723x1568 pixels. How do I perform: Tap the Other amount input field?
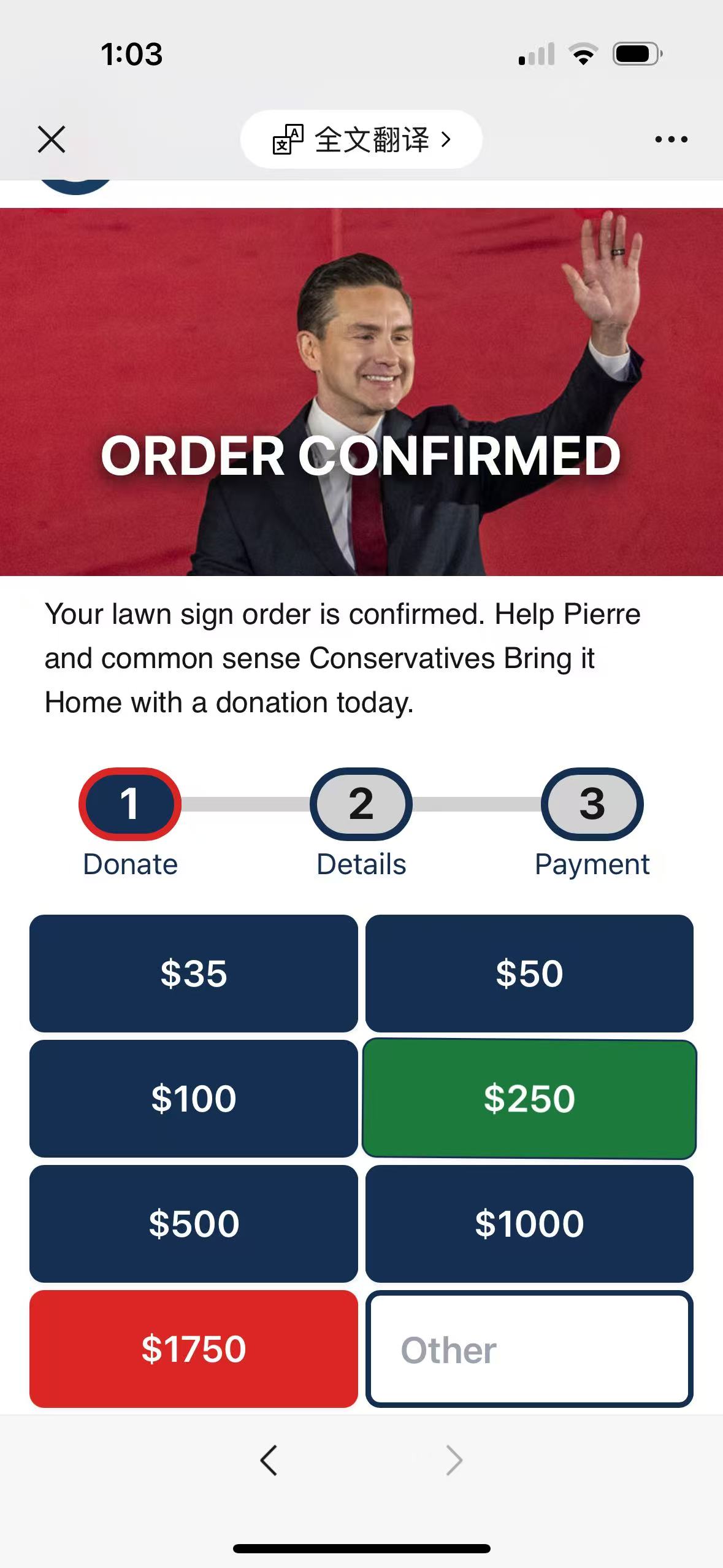pyautogui.click(x=529, y=1349)
